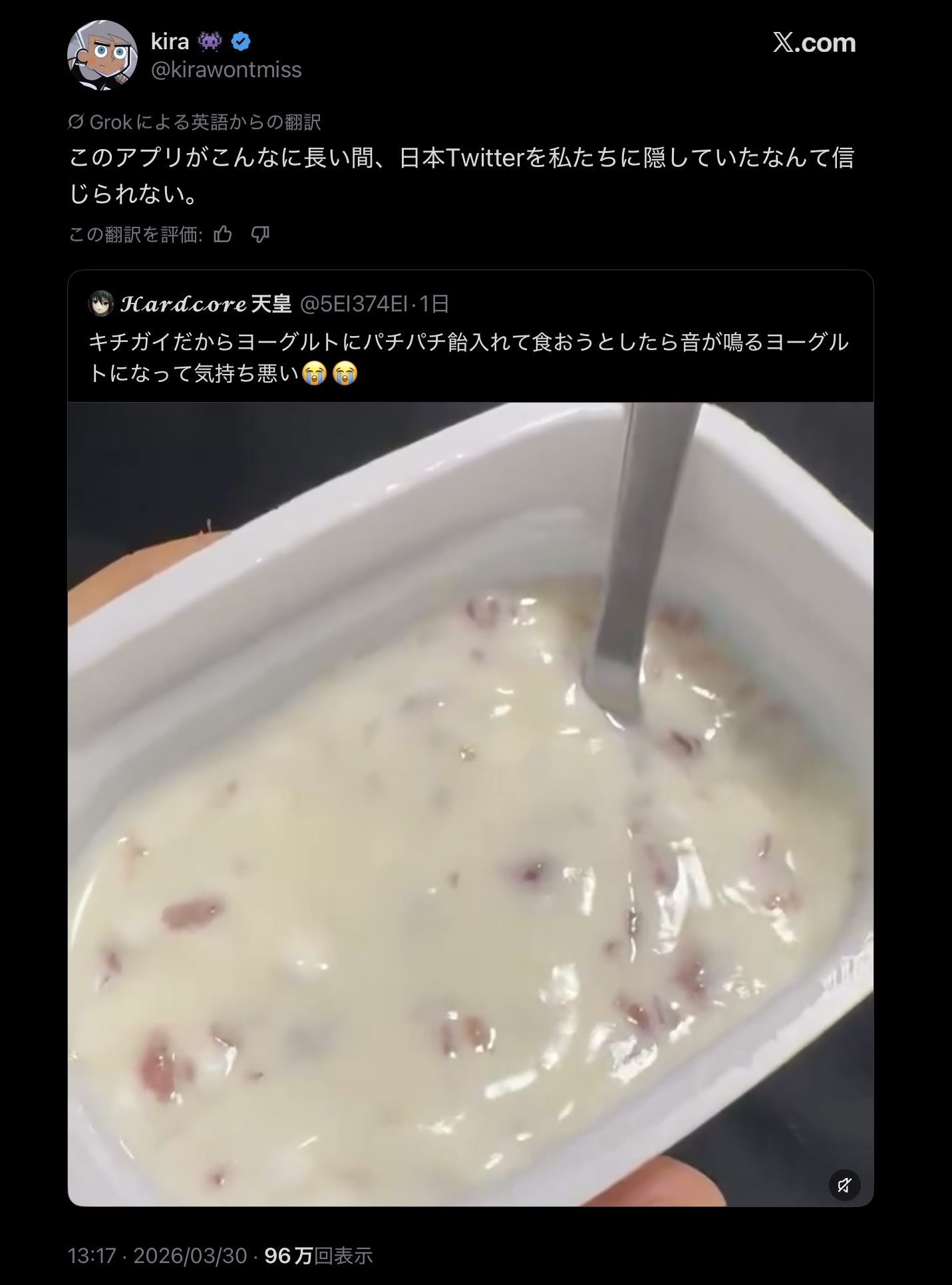
Task: Open the Grok translation source label
Action: point(195,122)
